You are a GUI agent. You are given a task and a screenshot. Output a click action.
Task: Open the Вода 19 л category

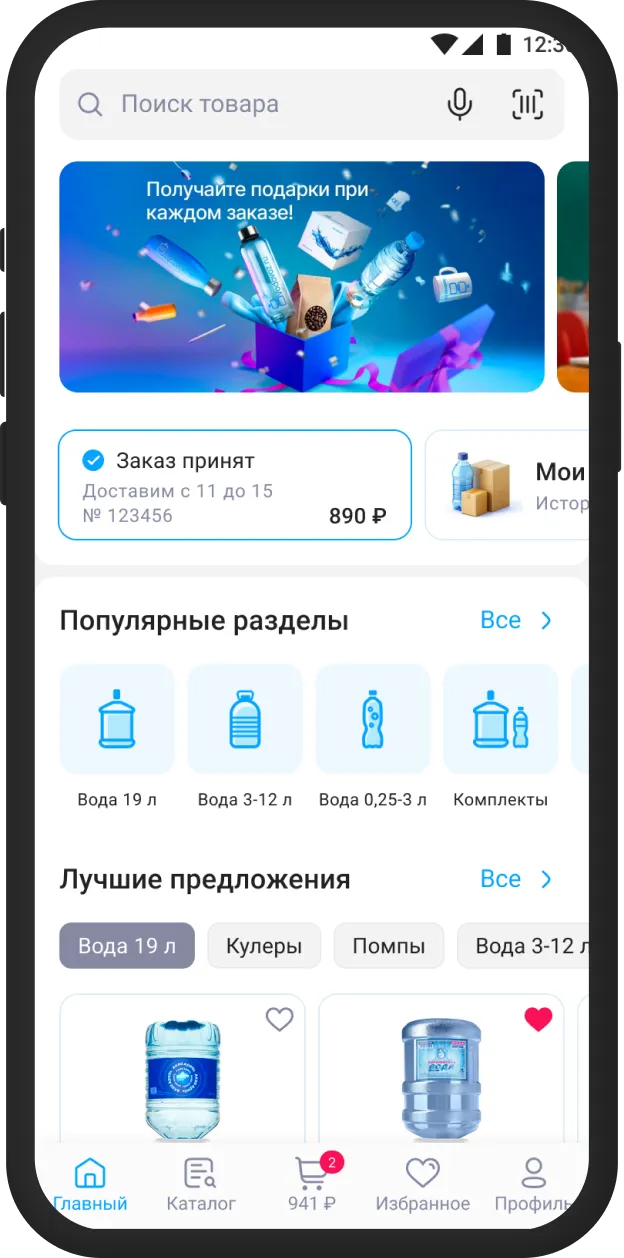(x=117, y=733)
